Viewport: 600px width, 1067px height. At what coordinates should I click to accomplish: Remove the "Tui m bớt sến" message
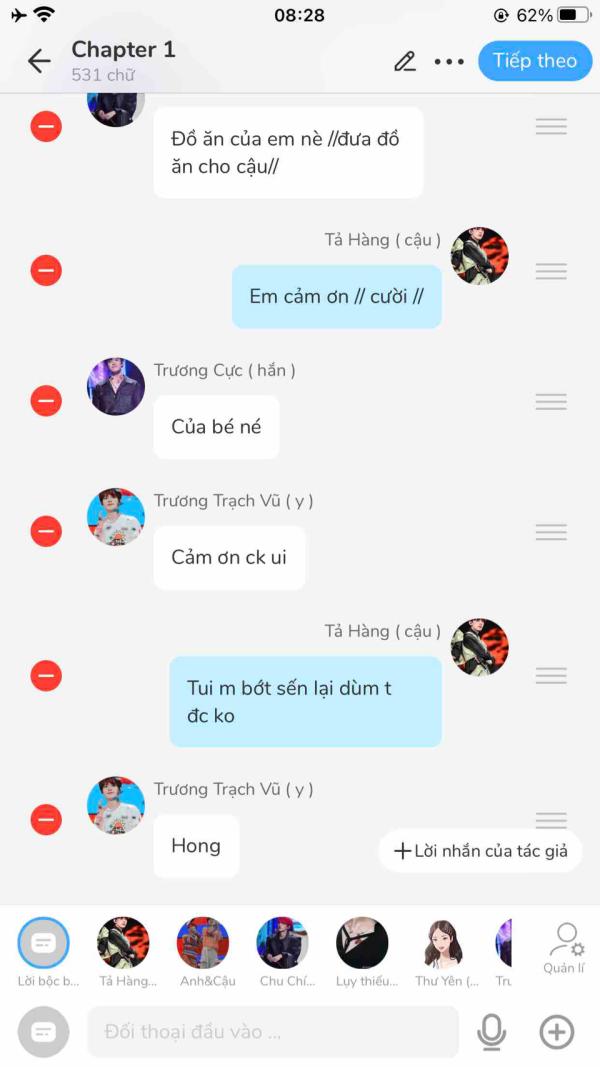(x=46, y=676)
